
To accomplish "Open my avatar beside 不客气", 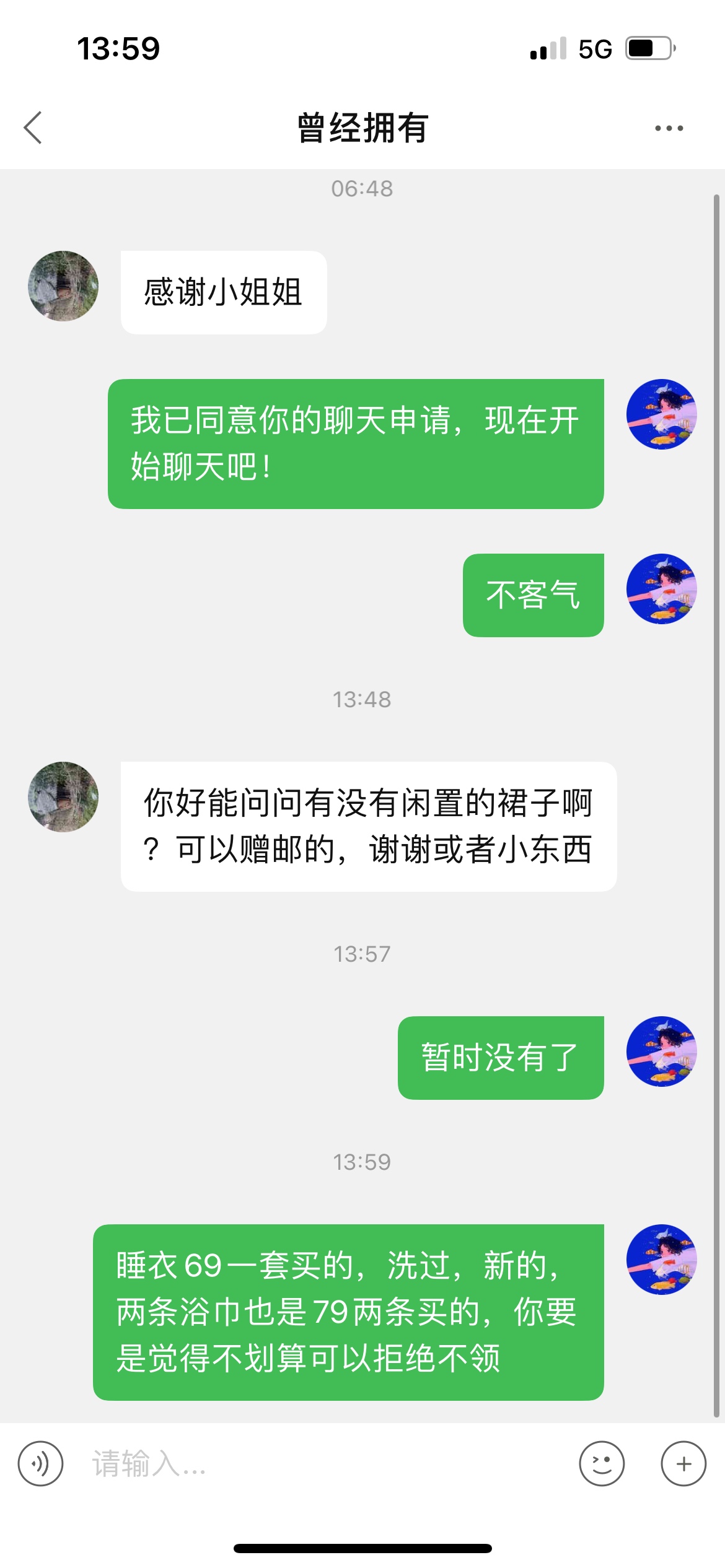I will (x=661, y=589).
